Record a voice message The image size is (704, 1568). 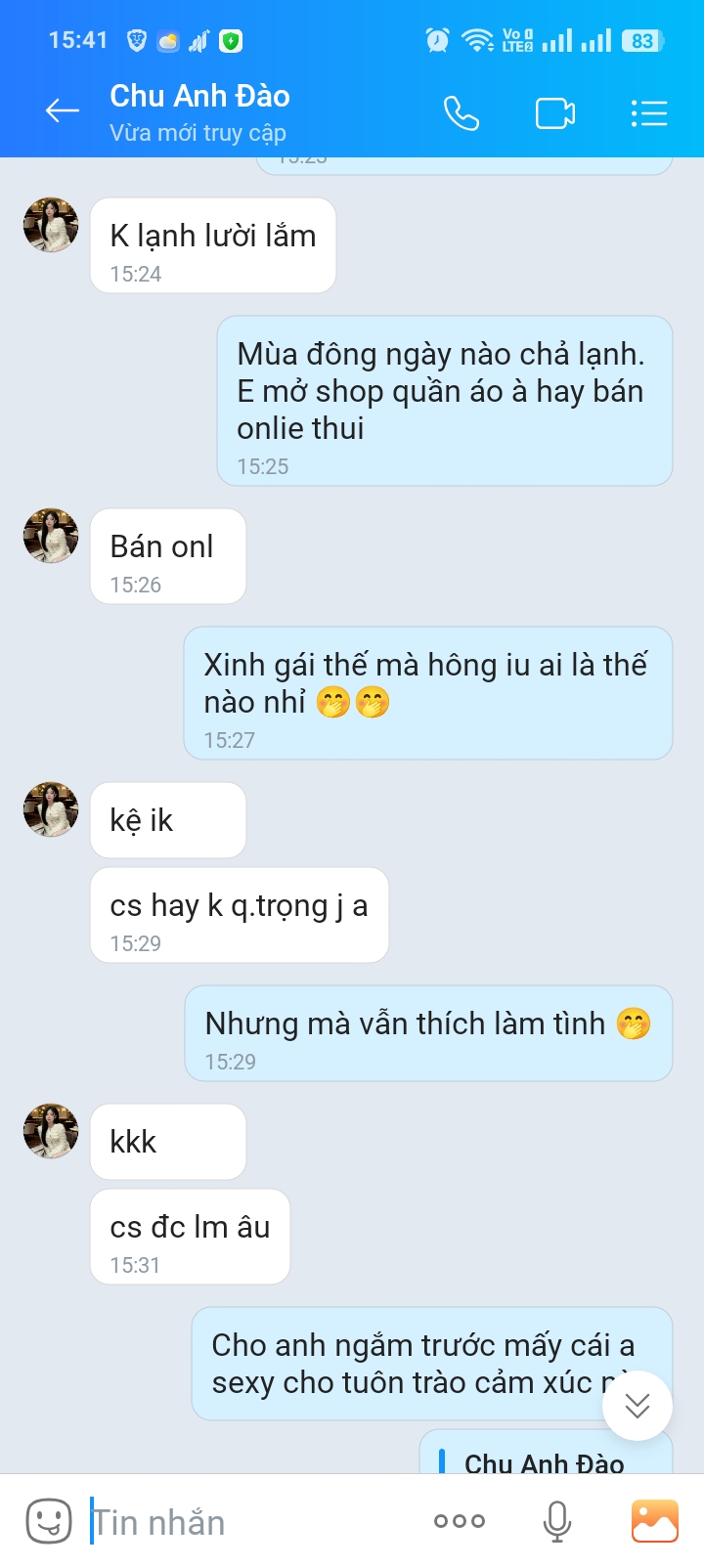point(556,1521)
